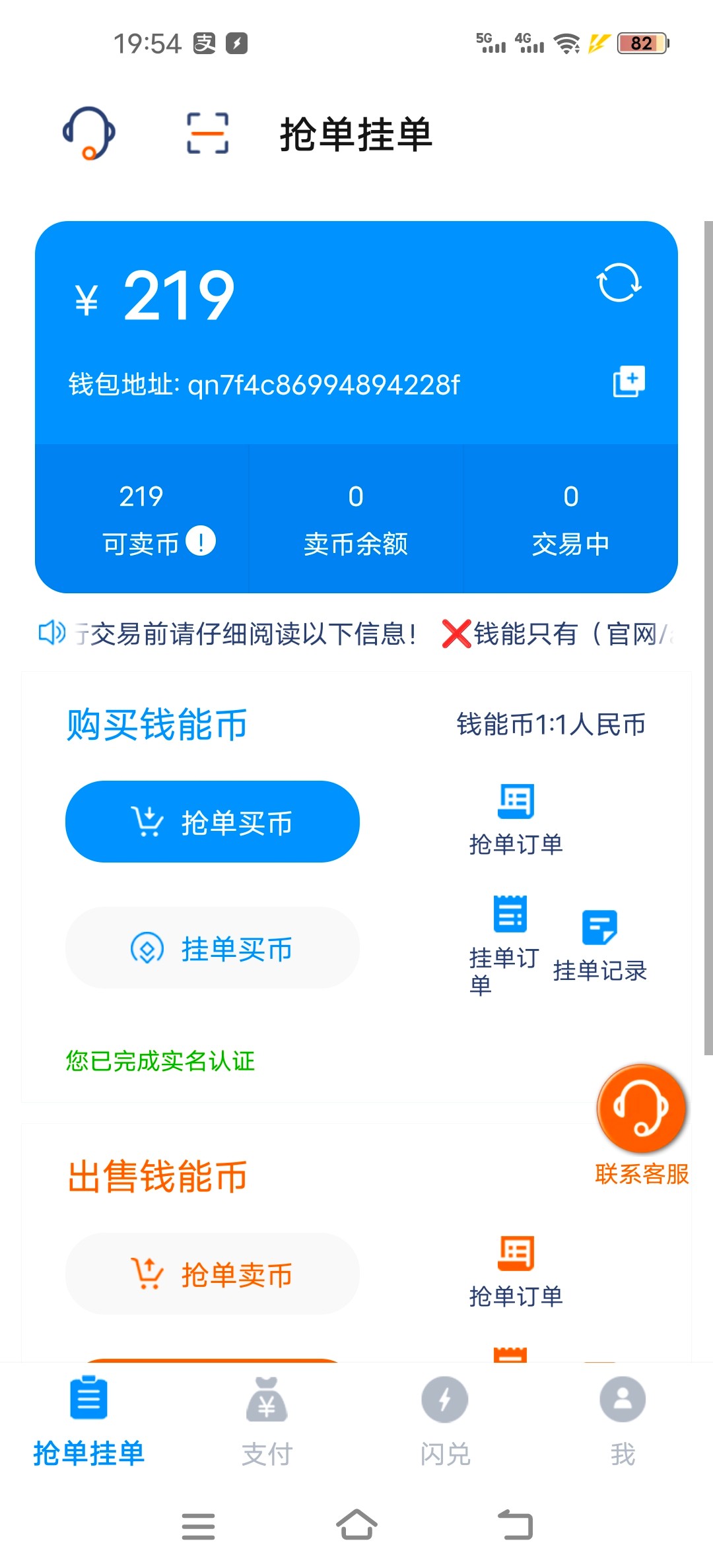Open 挂单订单 under 购买钱能币
This screenshot has width=713, height=1568.
click(x=504, y=946)
